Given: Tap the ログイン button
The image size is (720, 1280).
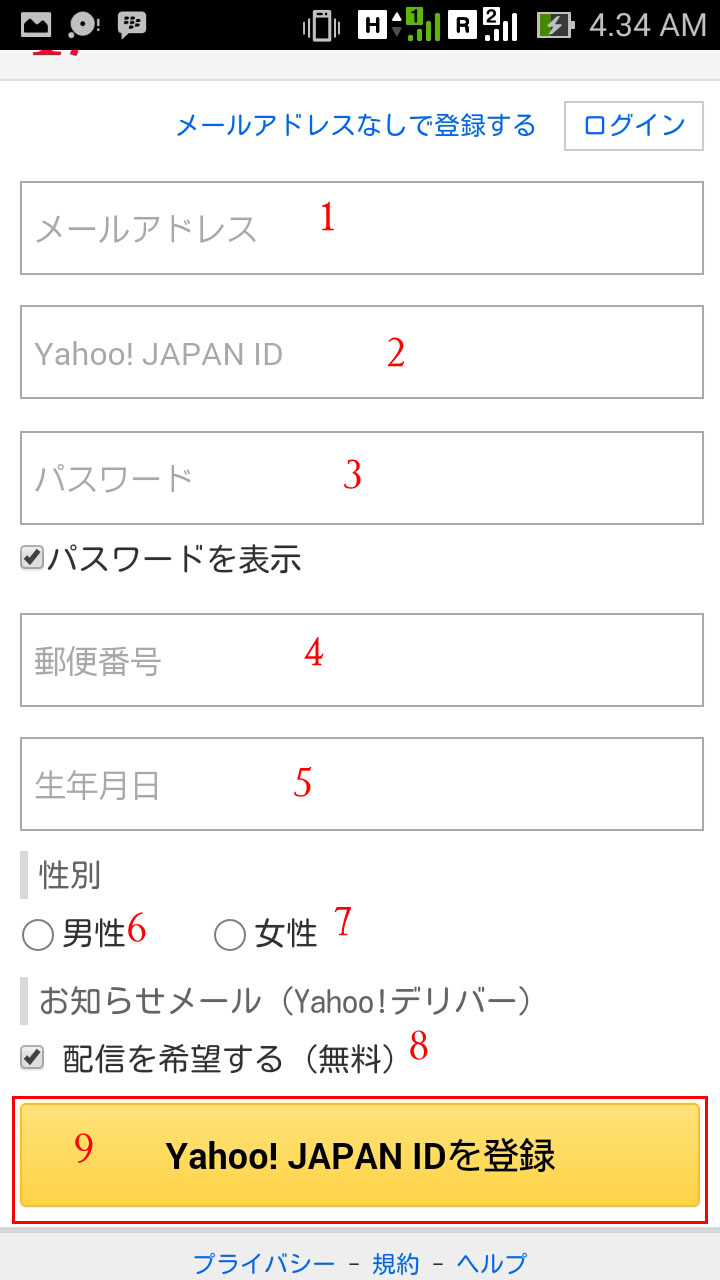Looking at the screenshot, I should pos(634,126).
